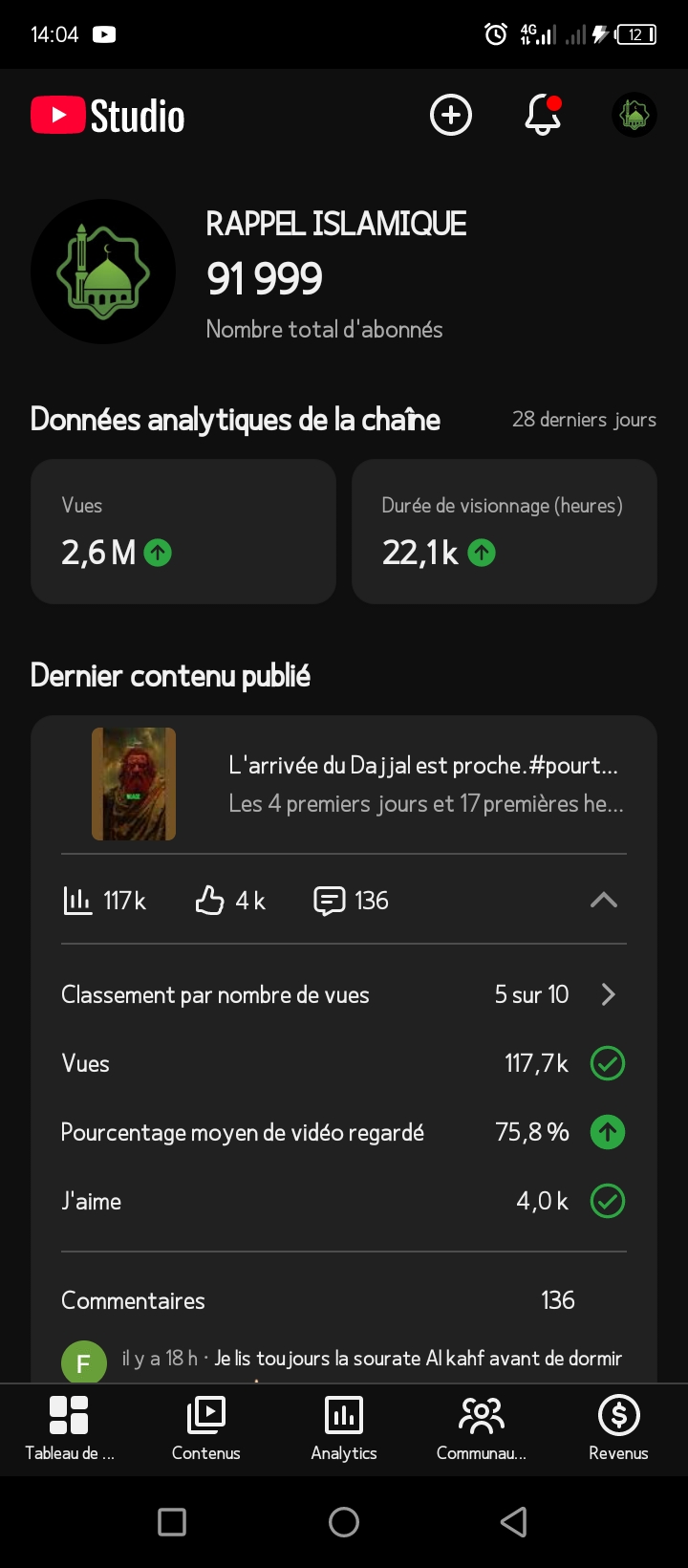This screenshot has height=1568, width=688.
Task: Open comments via the speech bubble icon
Action: tap(329, 900)
